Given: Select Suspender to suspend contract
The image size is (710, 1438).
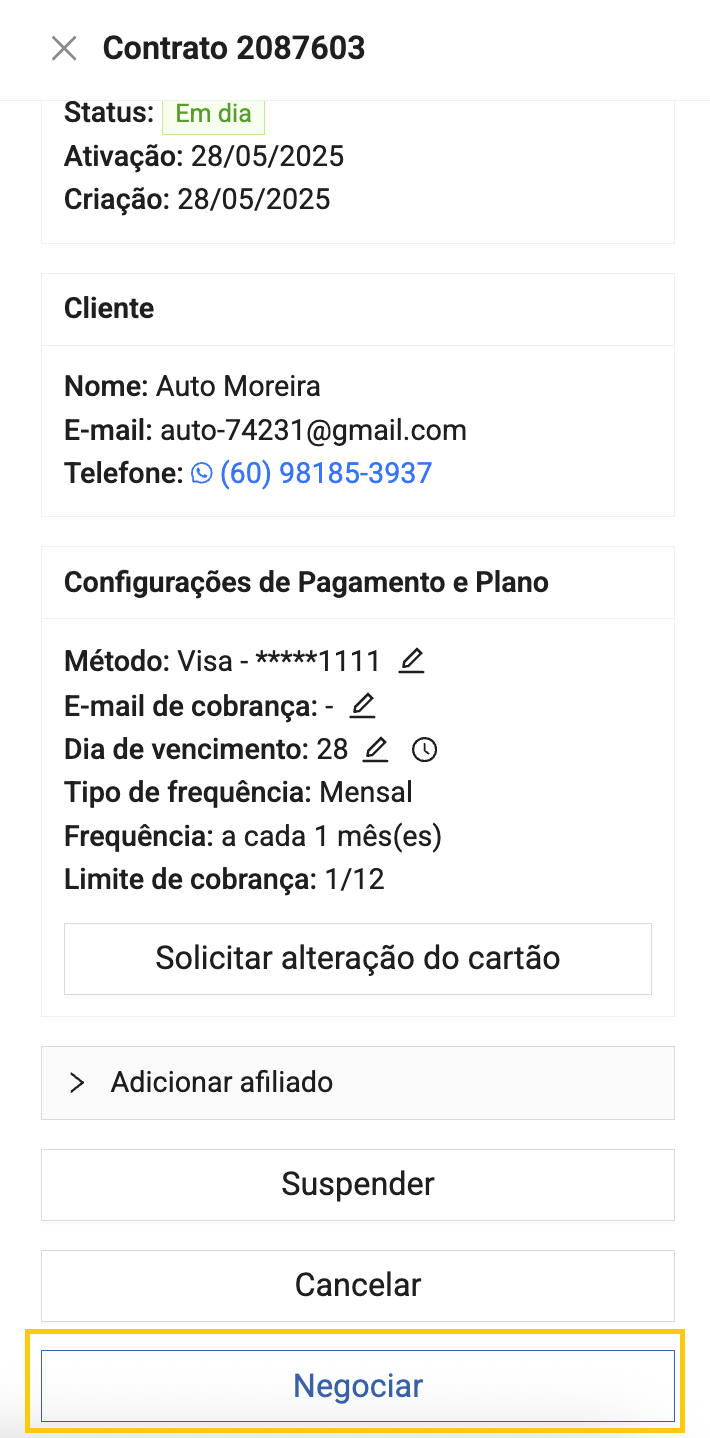Looking at the screenshot, I should point(357,1184).
